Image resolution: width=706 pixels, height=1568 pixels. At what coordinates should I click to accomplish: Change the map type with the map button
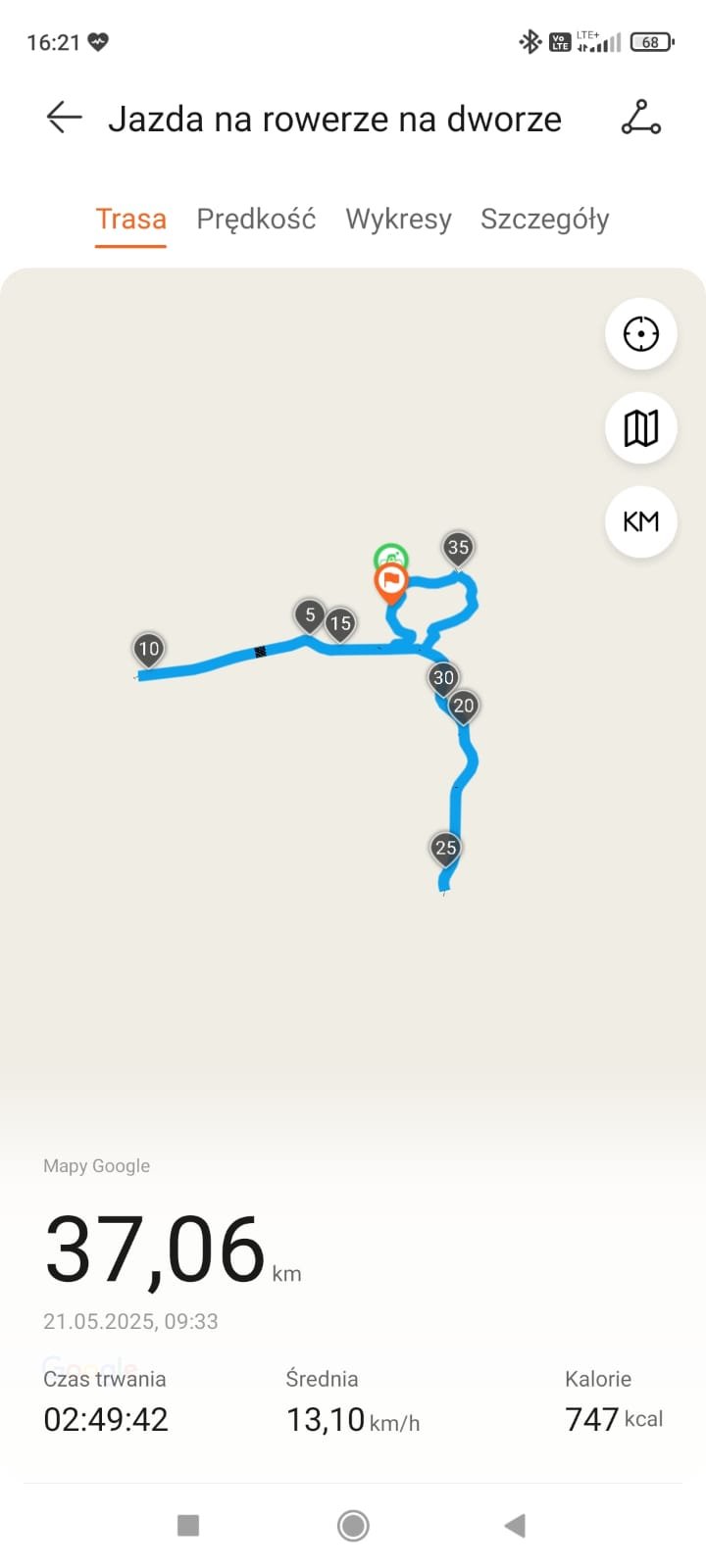coord(641,428)
